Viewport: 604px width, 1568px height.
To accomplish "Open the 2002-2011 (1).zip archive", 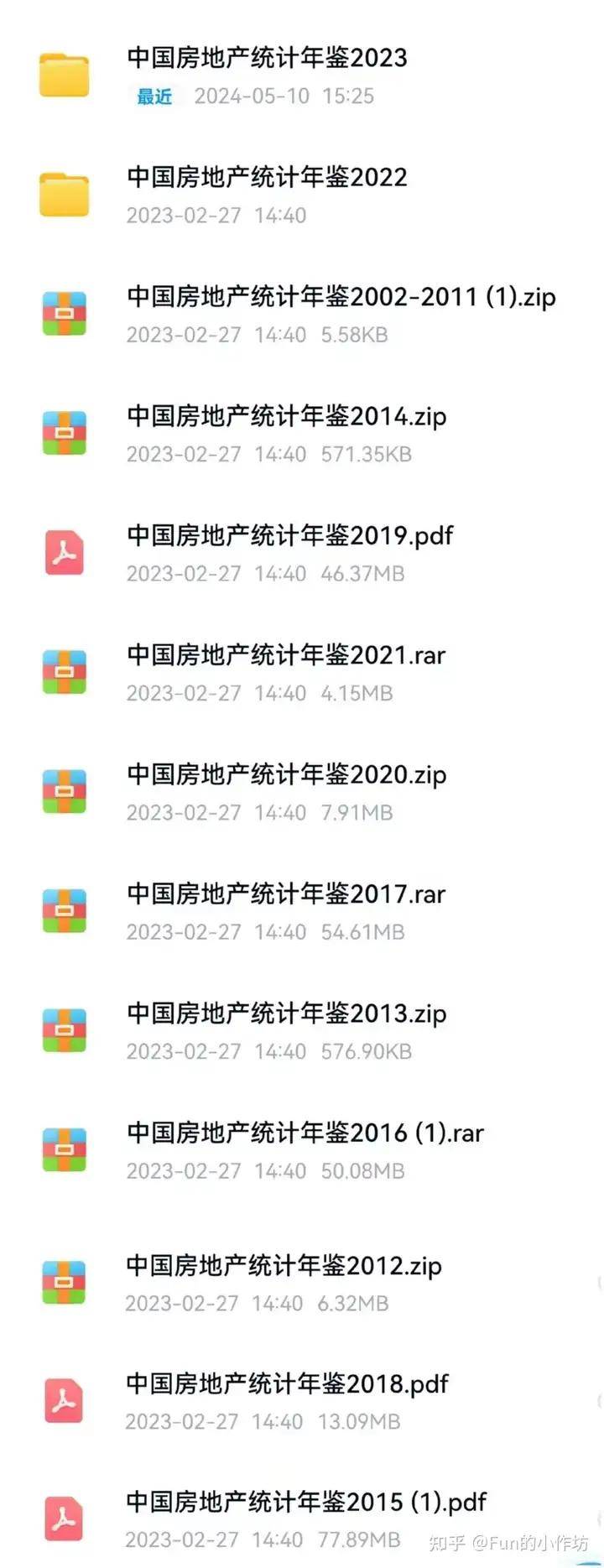I will [x=341, y=297].
